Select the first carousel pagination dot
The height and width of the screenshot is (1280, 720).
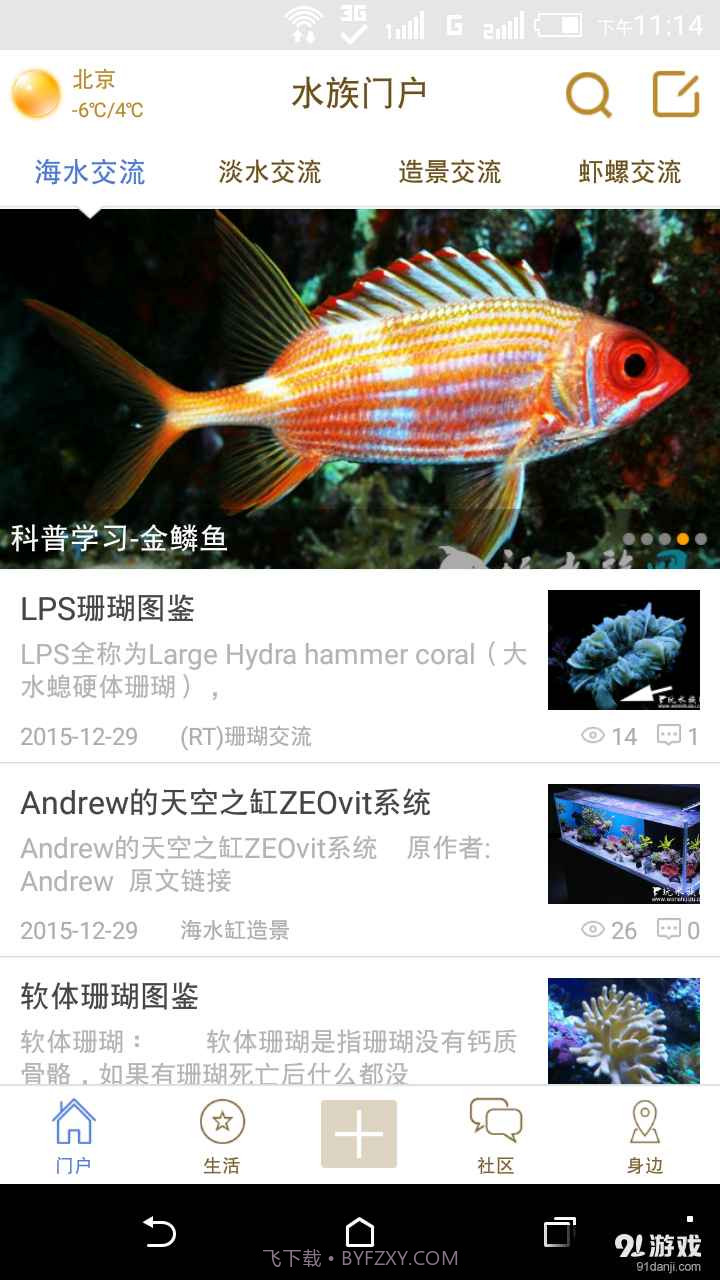(x=627, y=538)
